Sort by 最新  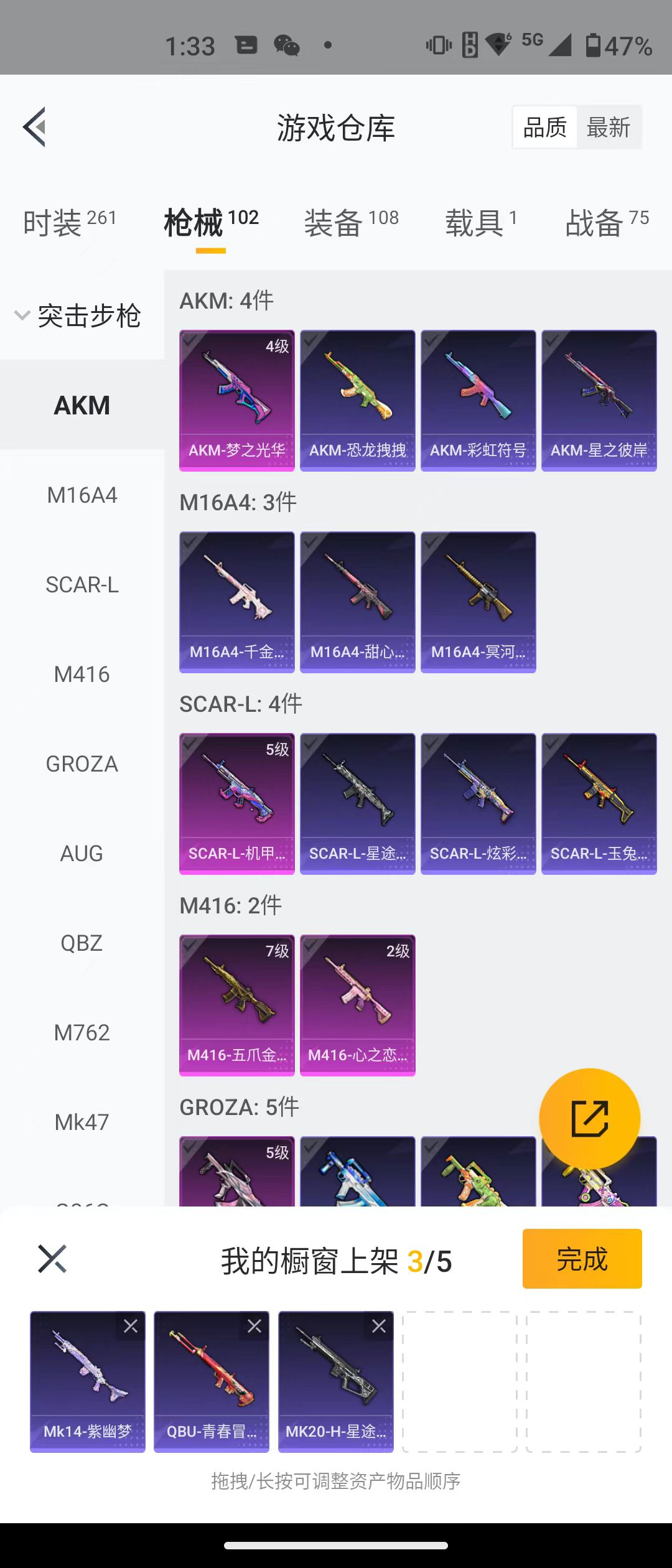pos(608,128)
